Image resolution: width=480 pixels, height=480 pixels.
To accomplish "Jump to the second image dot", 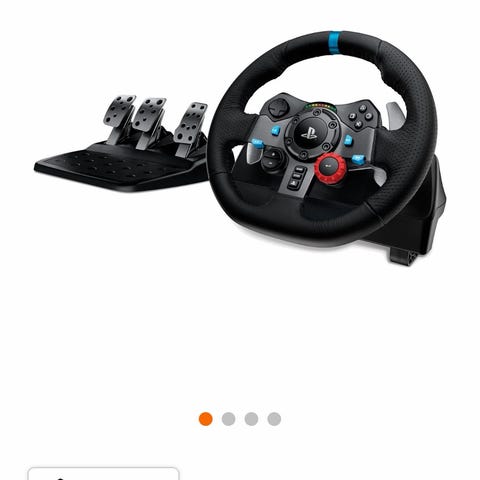I will point(228,419).
